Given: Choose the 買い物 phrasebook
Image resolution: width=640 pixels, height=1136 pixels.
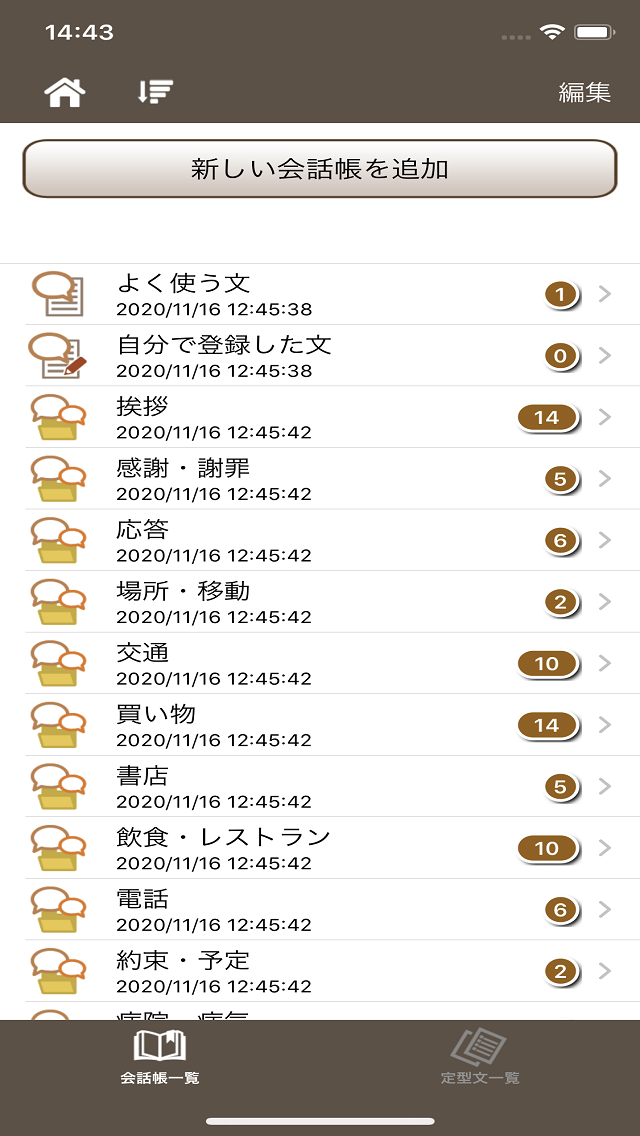Looking at the screenshot, I should pyautogui.click(x=320, y=725).
